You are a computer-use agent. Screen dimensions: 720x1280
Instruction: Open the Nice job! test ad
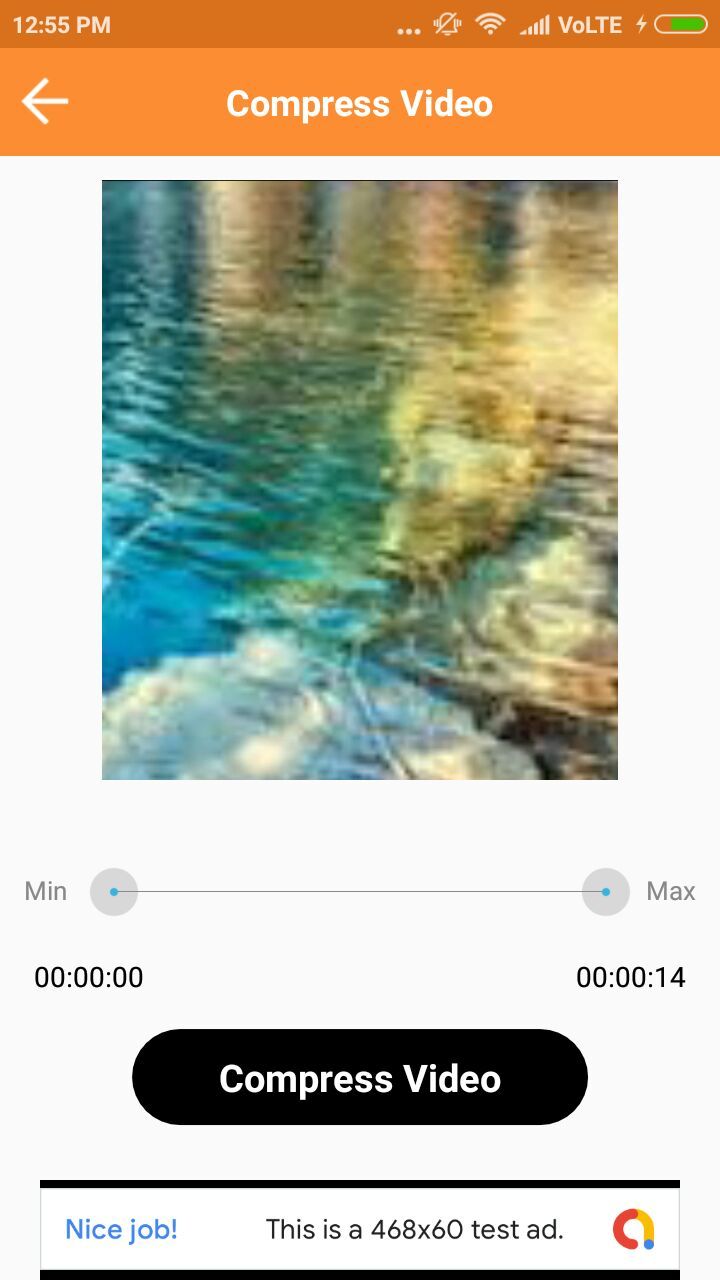pos(360,1229)
